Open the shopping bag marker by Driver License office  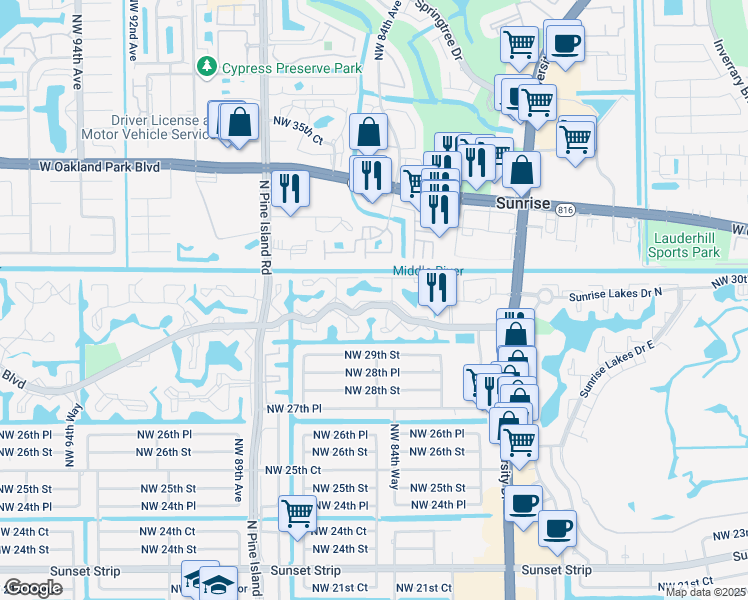pos(240,124)
